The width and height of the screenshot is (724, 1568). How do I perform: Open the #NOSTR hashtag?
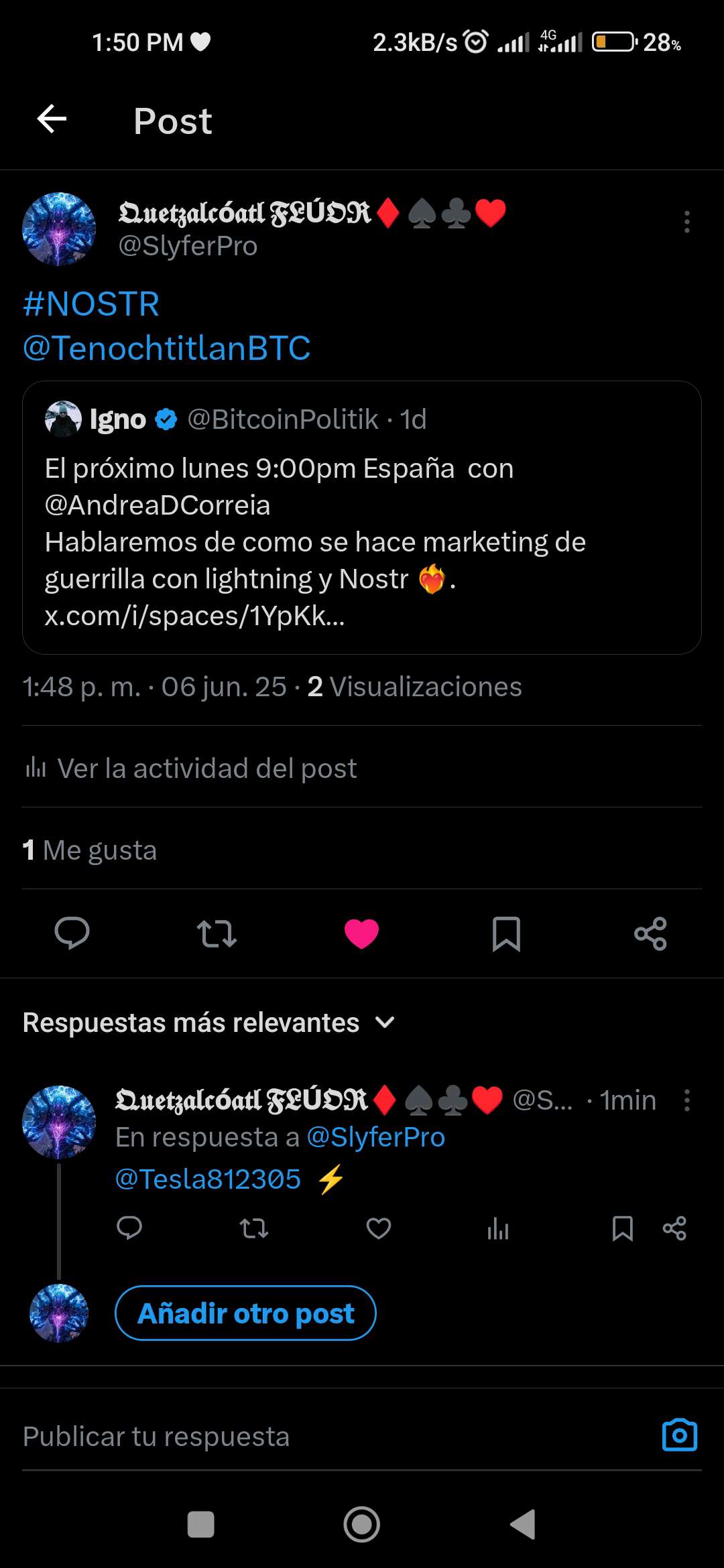click(x=91, y=304)
